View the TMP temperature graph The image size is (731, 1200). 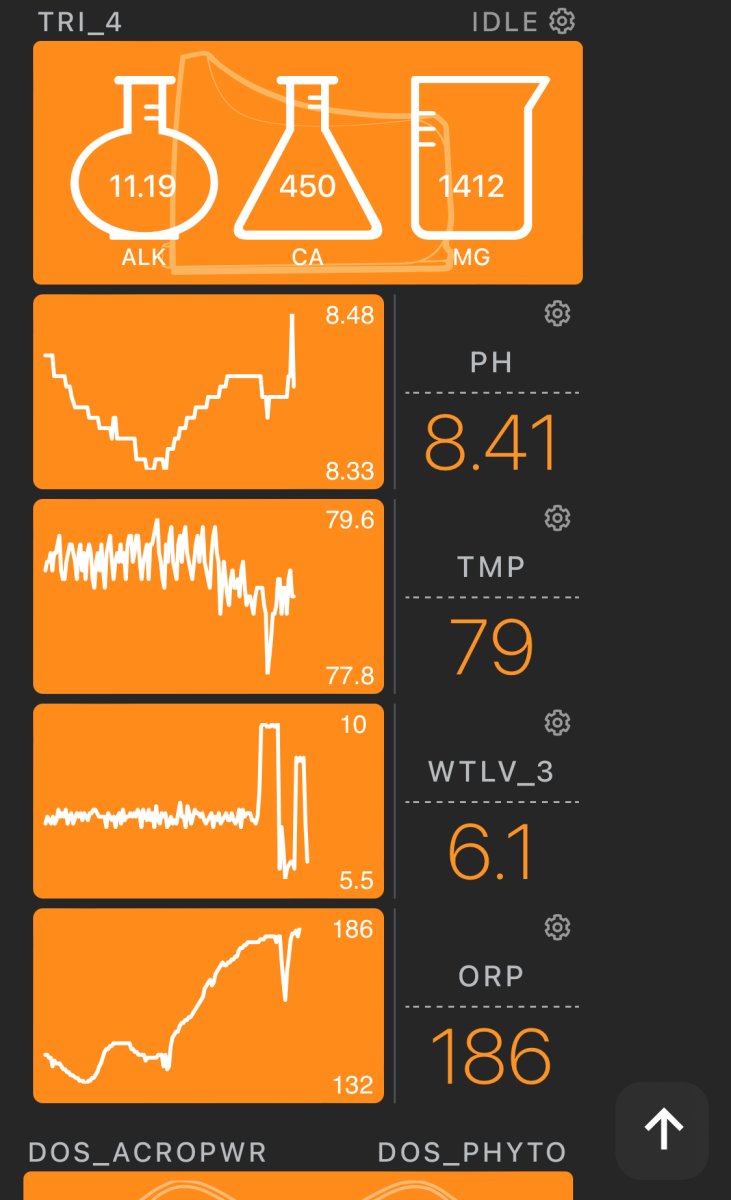point(208,596)
